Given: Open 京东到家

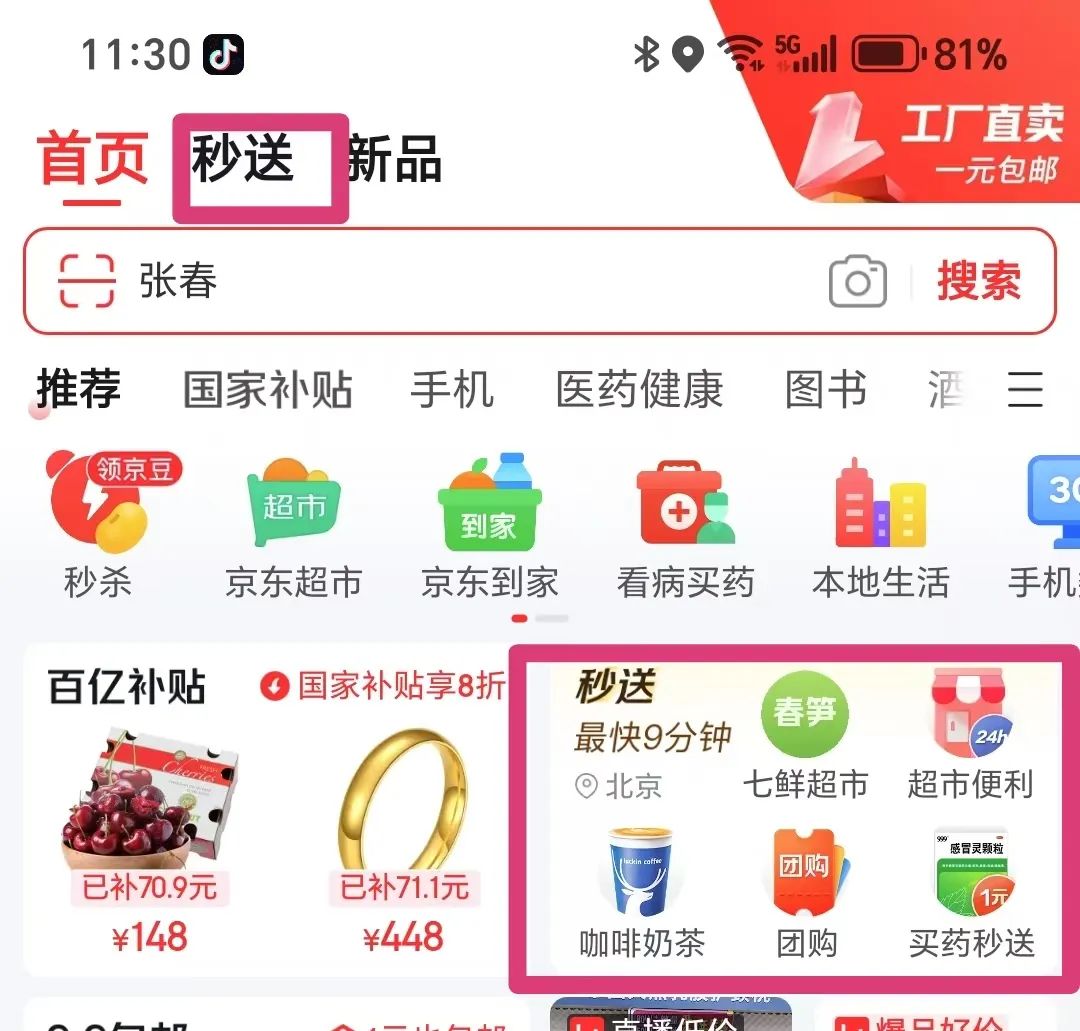Looking at the screenshot, I should click(489, 525).
